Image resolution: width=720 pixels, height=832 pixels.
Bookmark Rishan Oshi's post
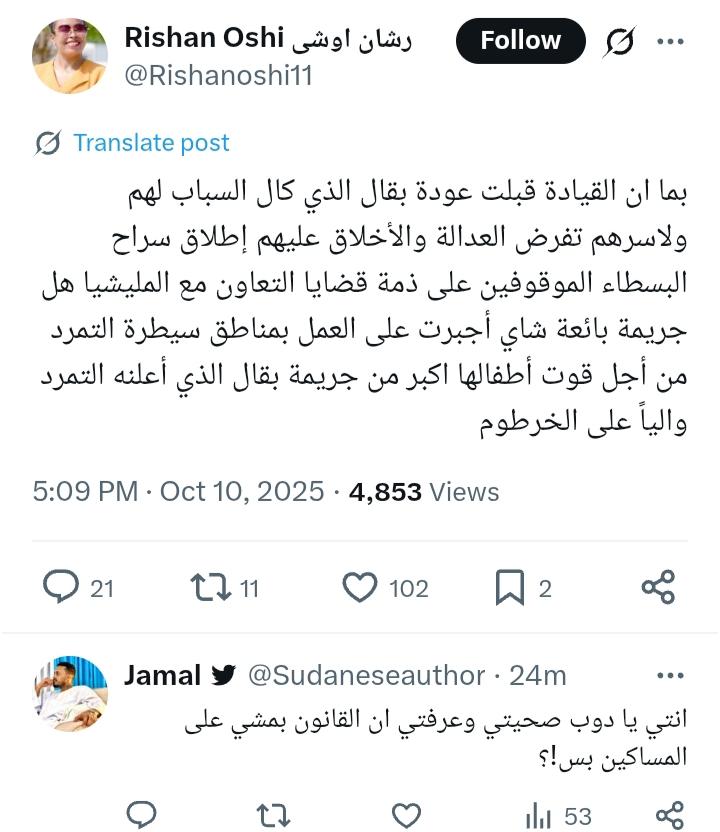510,588
